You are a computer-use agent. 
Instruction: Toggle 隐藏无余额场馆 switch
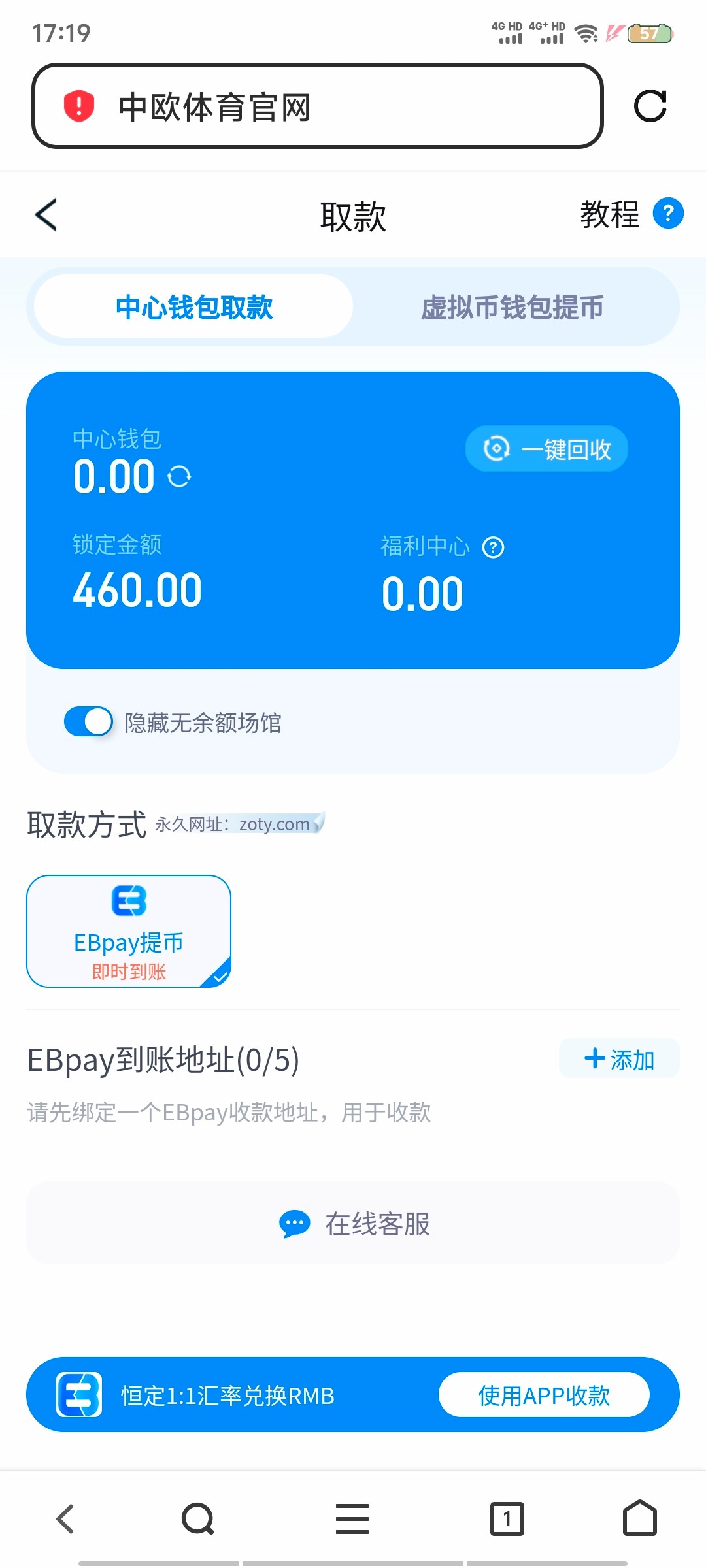click(88, 722)
